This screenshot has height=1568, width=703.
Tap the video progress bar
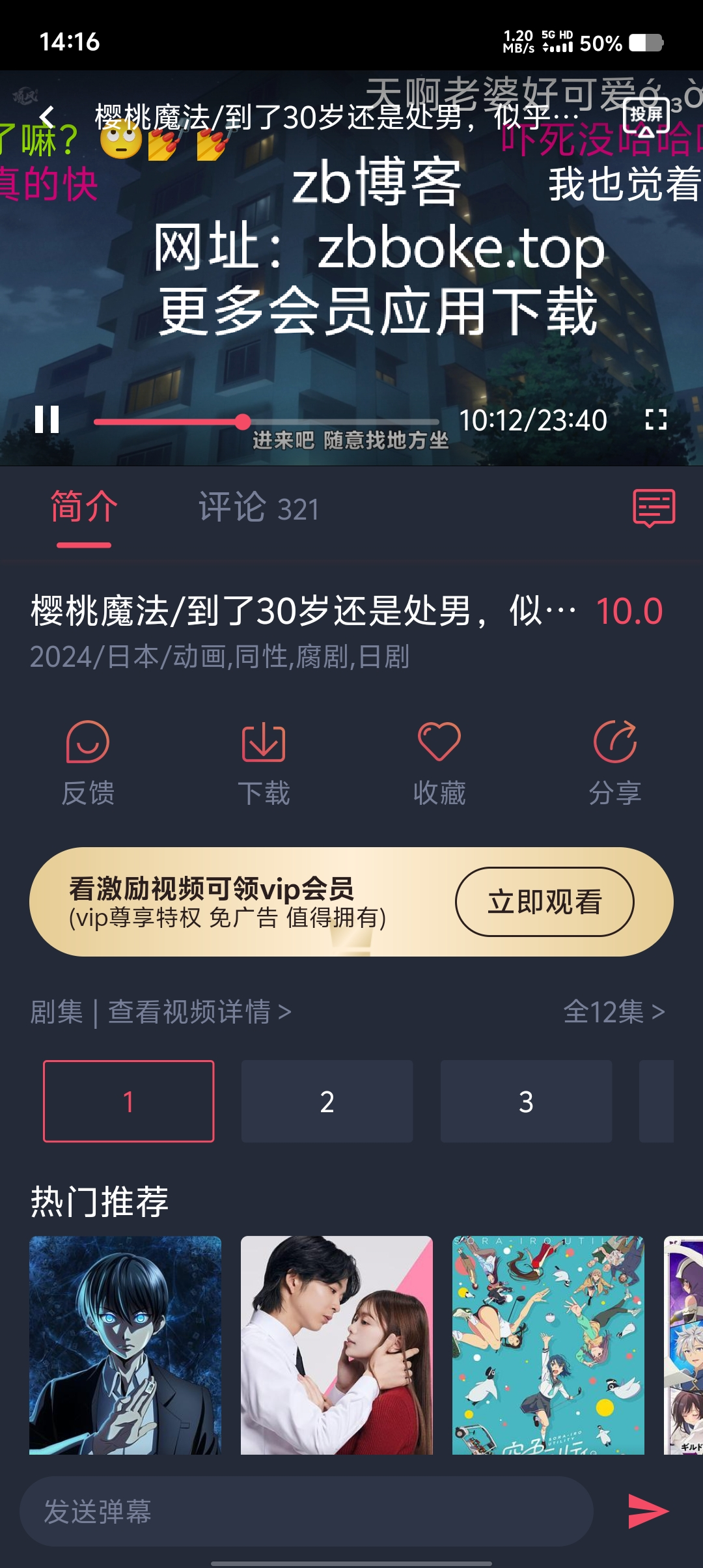[267, 422]
